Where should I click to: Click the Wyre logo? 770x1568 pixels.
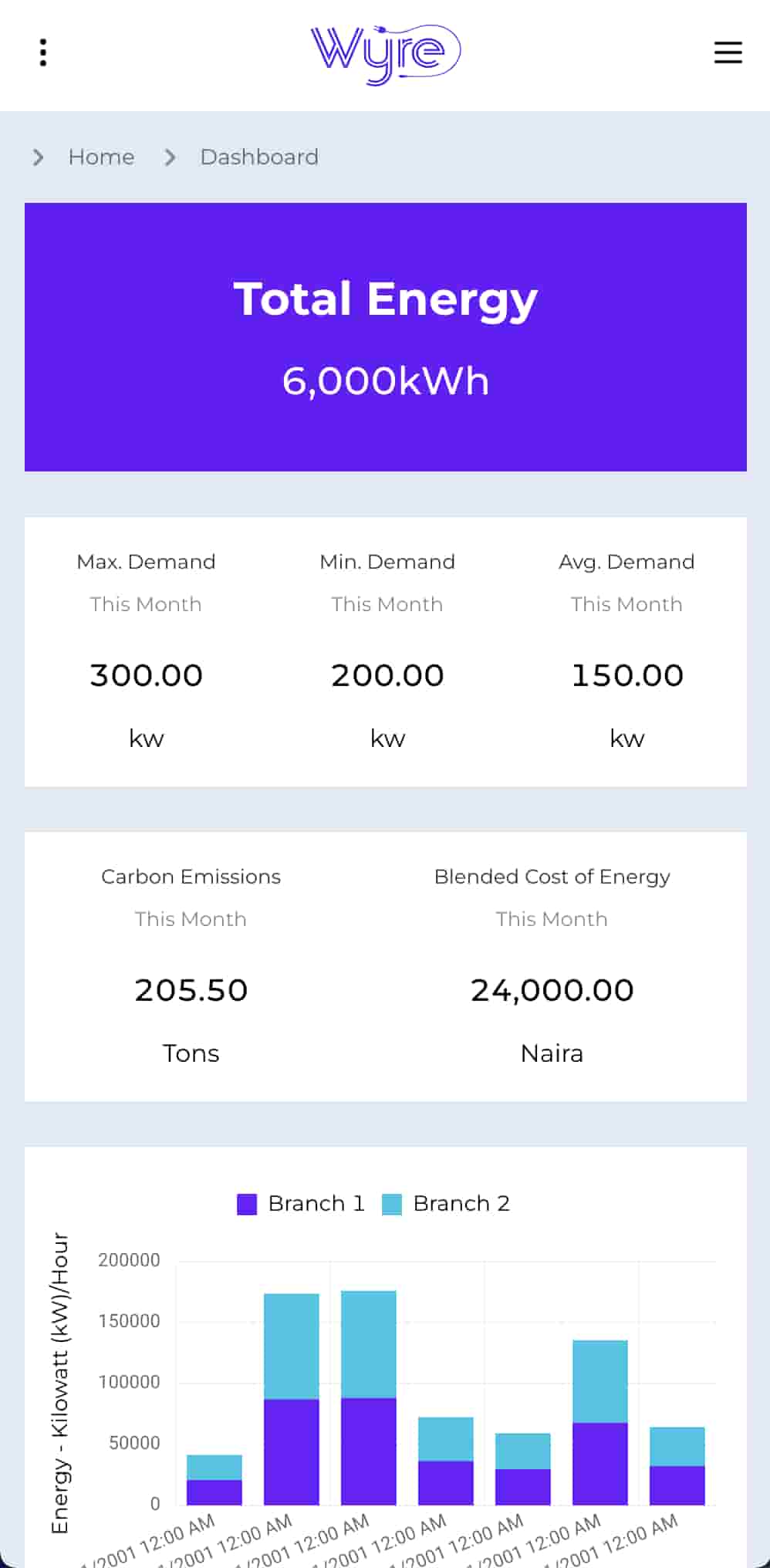click(x=385, y=52)
